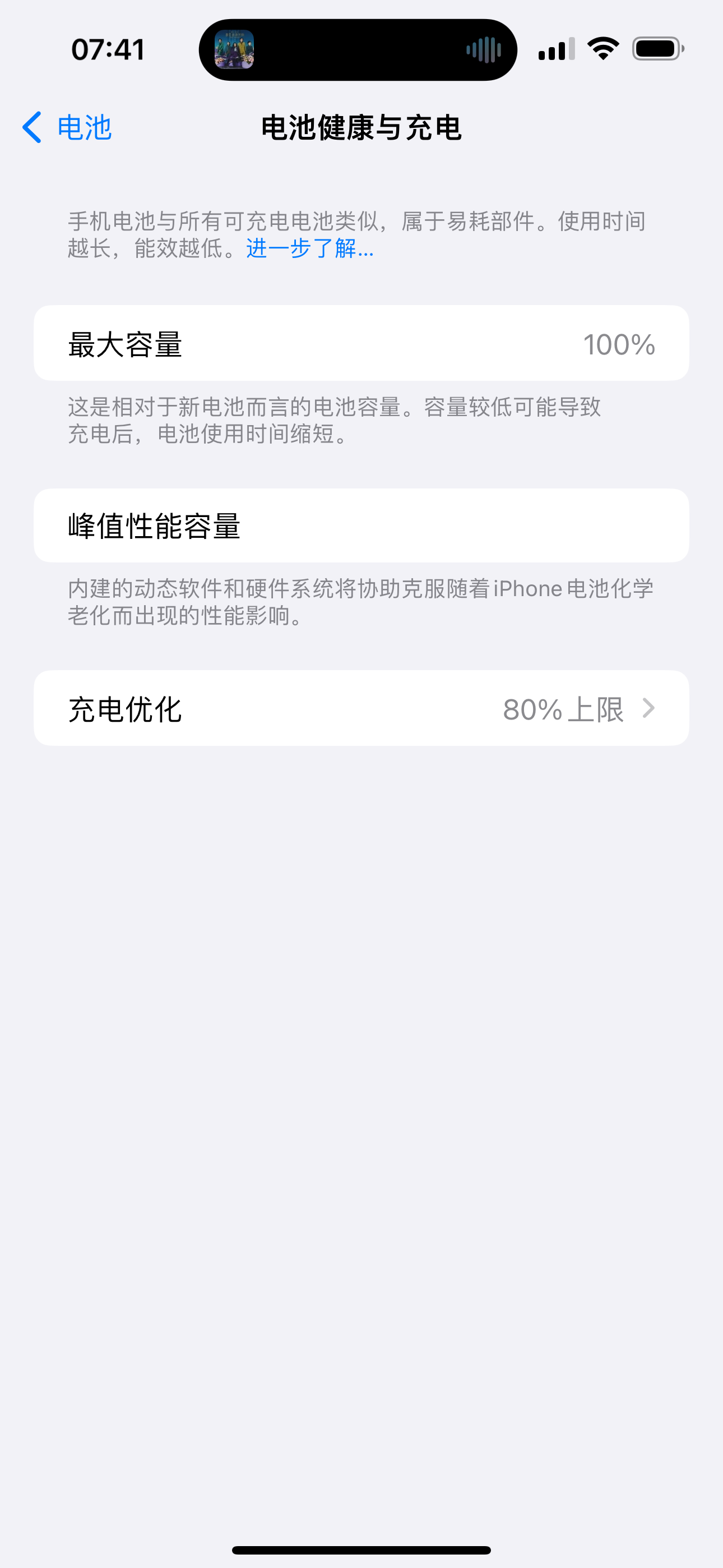Go back to the 电池 settings page
723x1568 pixels.
tap(67, 128)
